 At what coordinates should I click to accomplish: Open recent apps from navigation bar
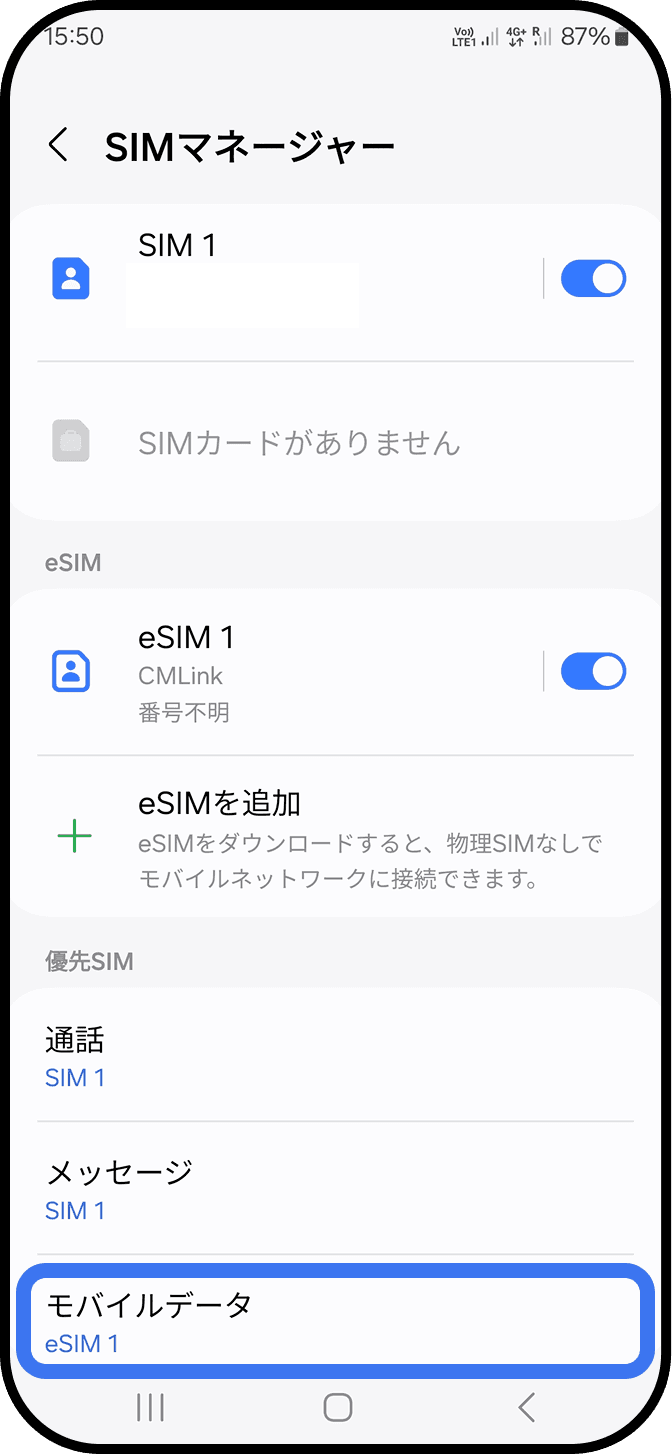150,1408
